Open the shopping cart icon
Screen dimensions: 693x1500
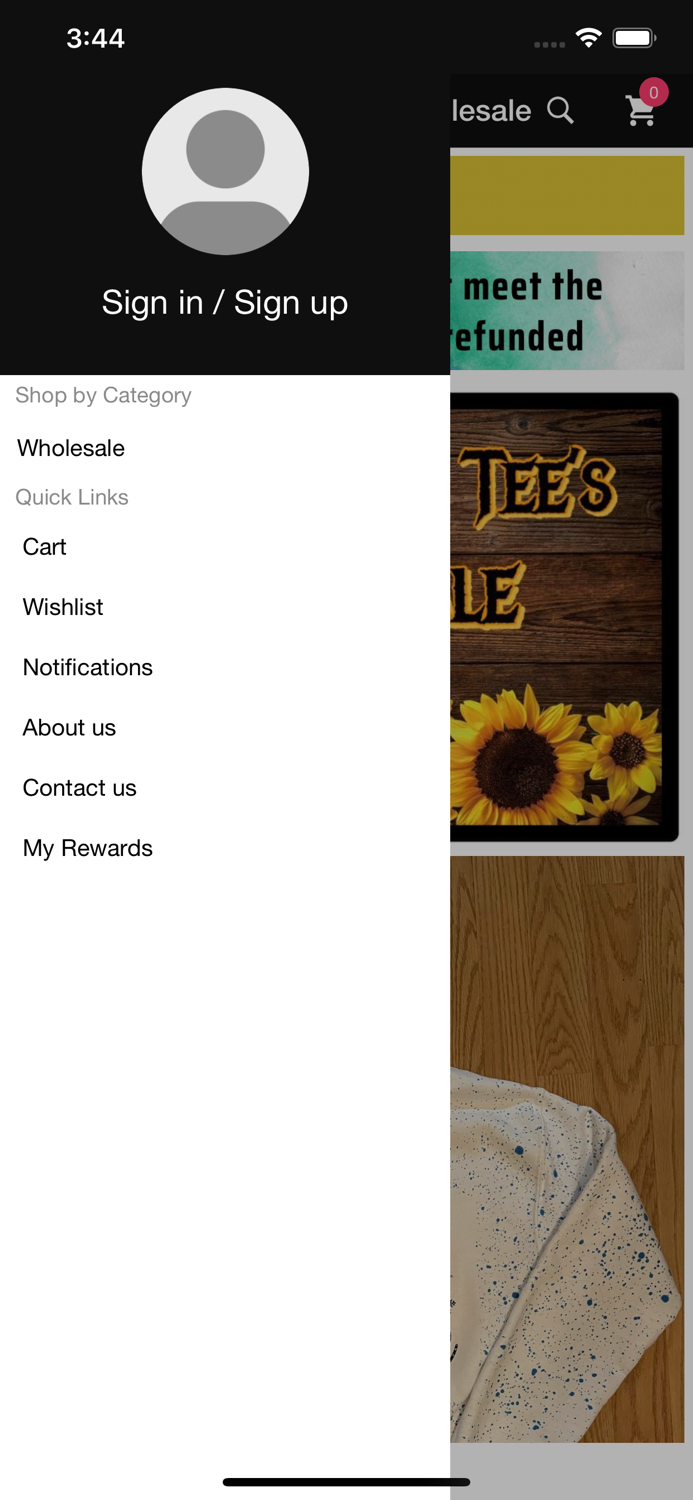click(642, 108)
